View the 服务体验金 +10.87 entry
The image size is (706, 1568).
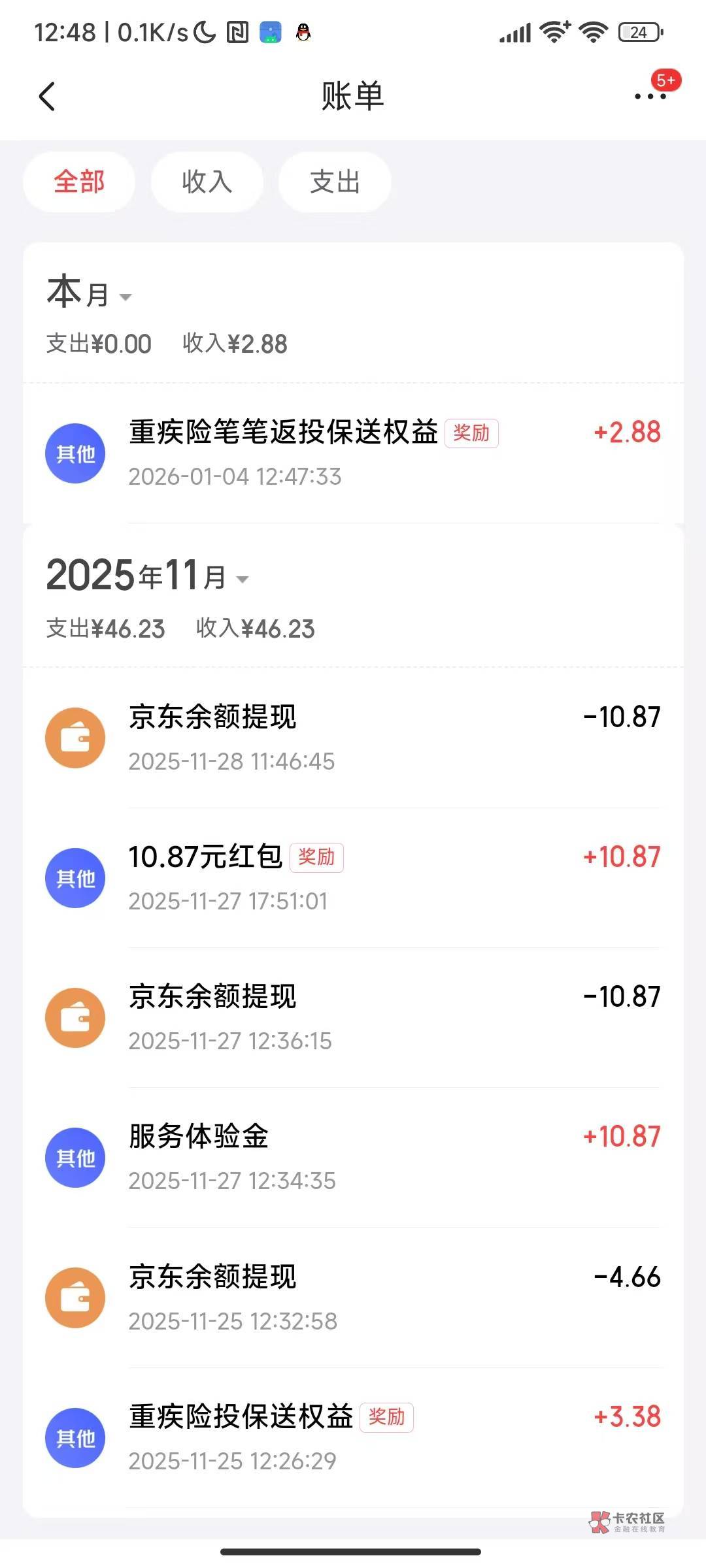click(353, 1157)
